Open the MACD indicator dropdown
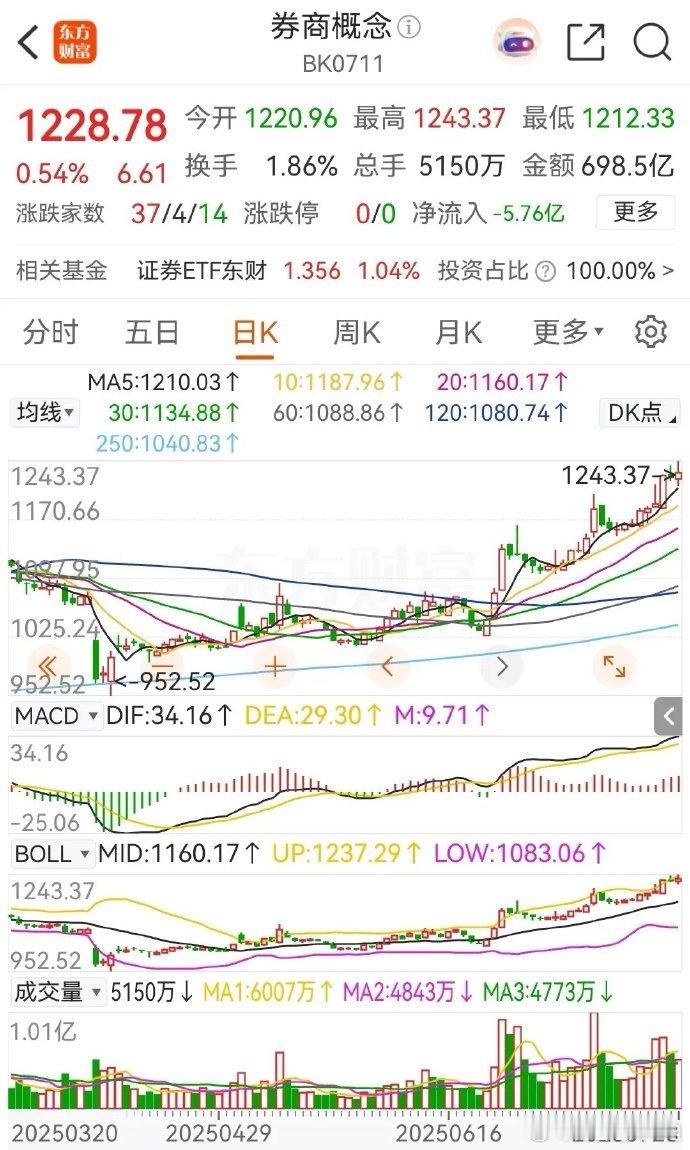The image size is (690, 1150). pyautogui.click(x=56, y=715)
